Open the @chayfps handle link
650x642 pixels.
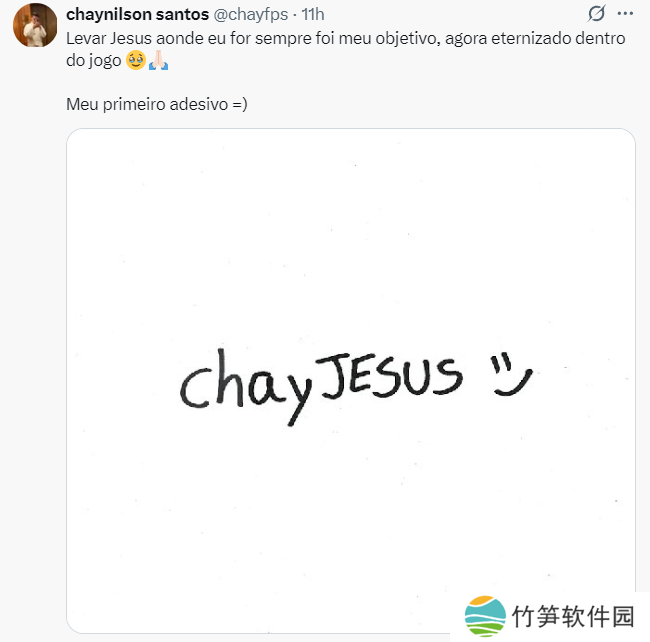click(x=252, y=14)
